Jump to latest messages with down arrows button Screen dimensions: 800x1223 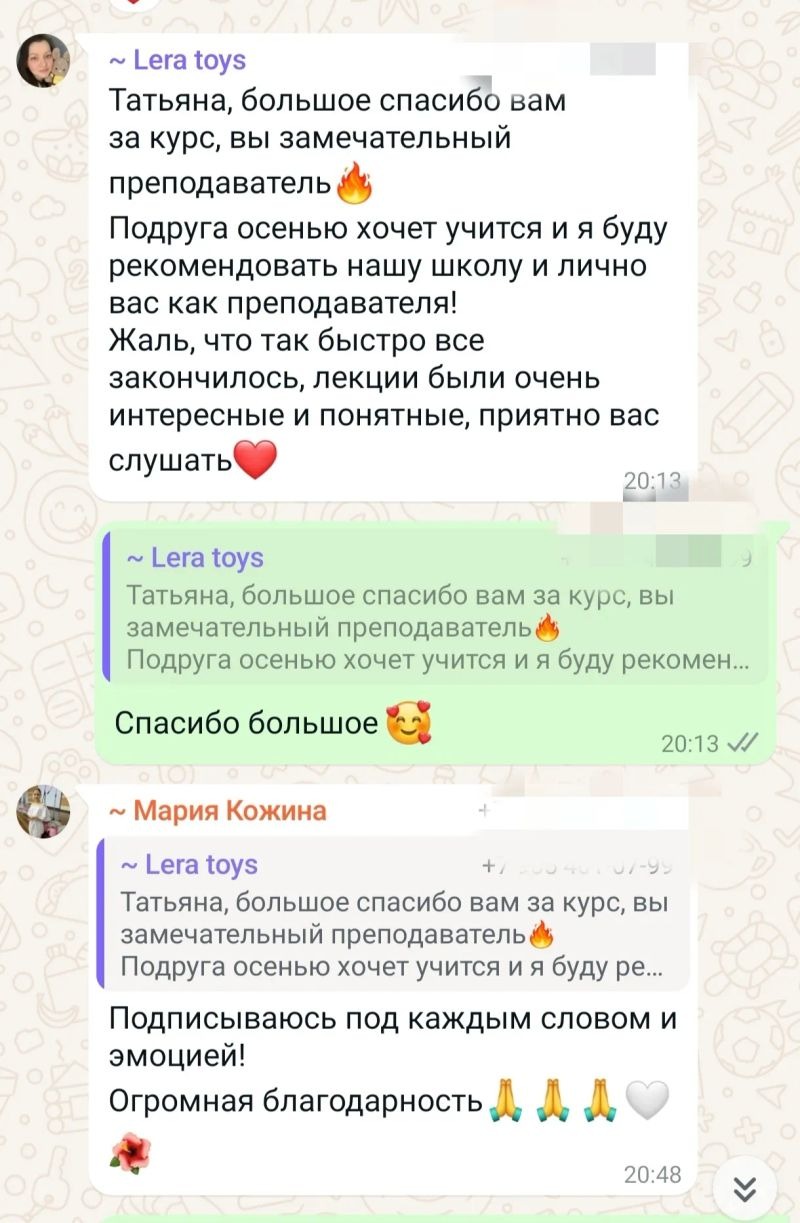click(x=744, y=1188)
